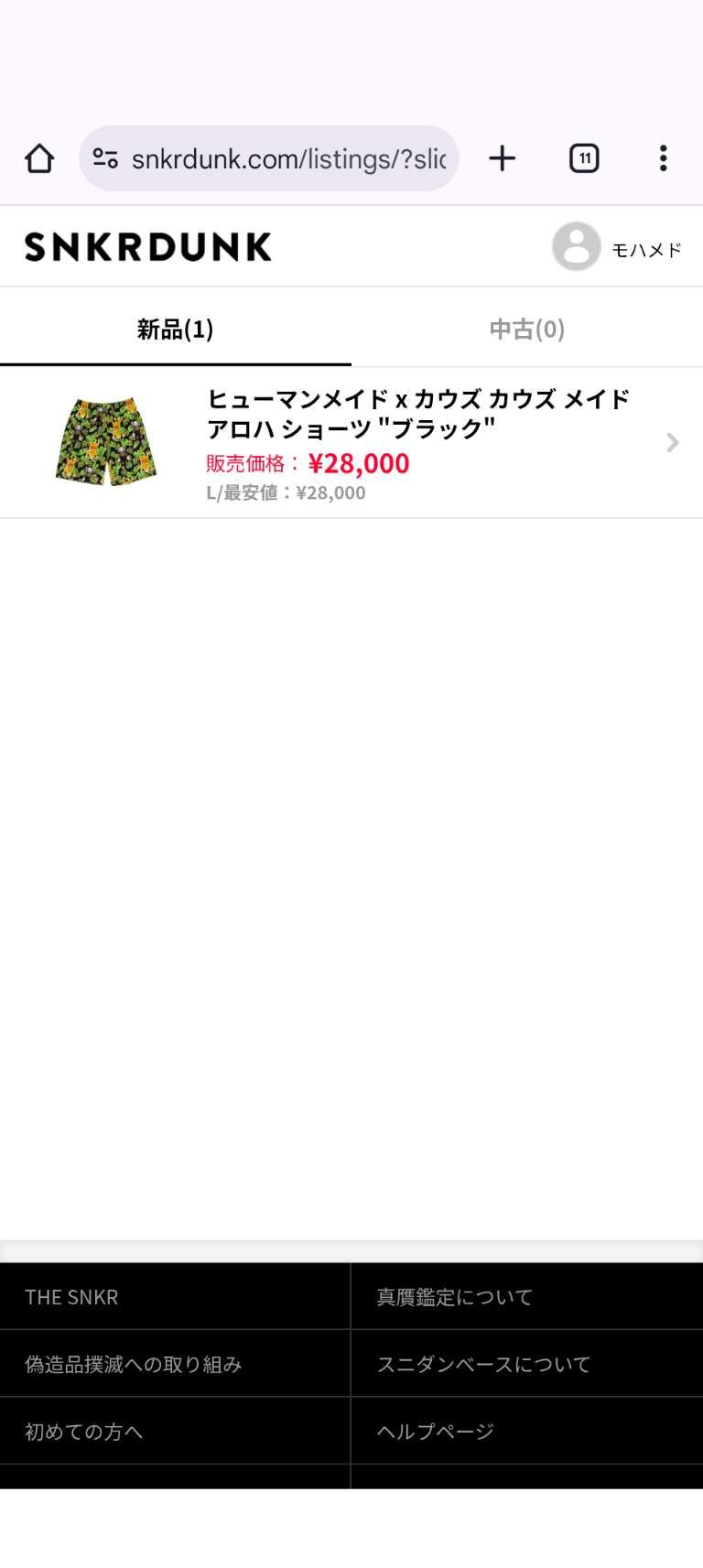Open スニダンベースについて footer link

pos(483,1364)
